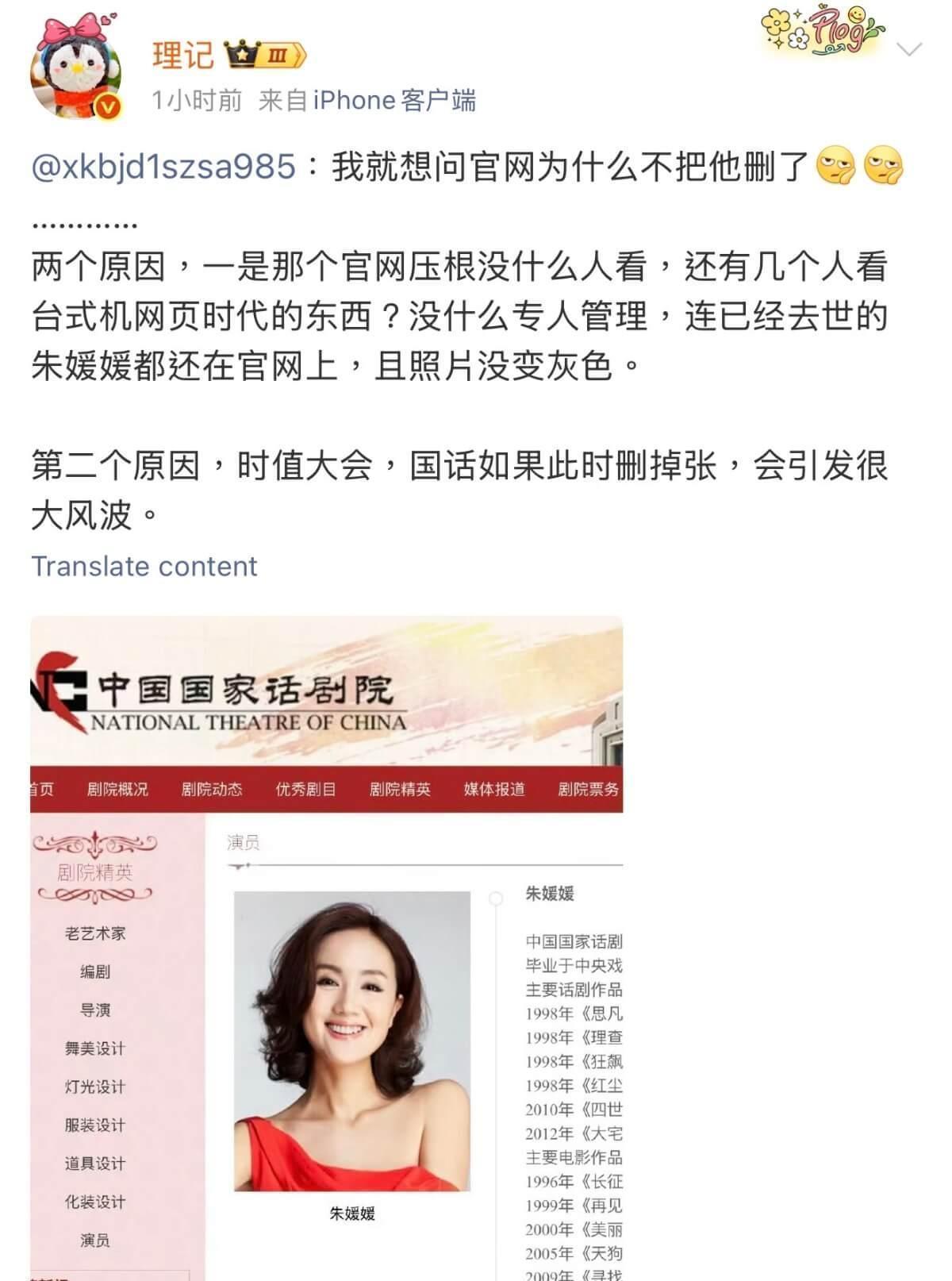This screenshot has height=1281, width=952.
Task: Open the username 理记 profile
Action: click(x=183, y=55)
